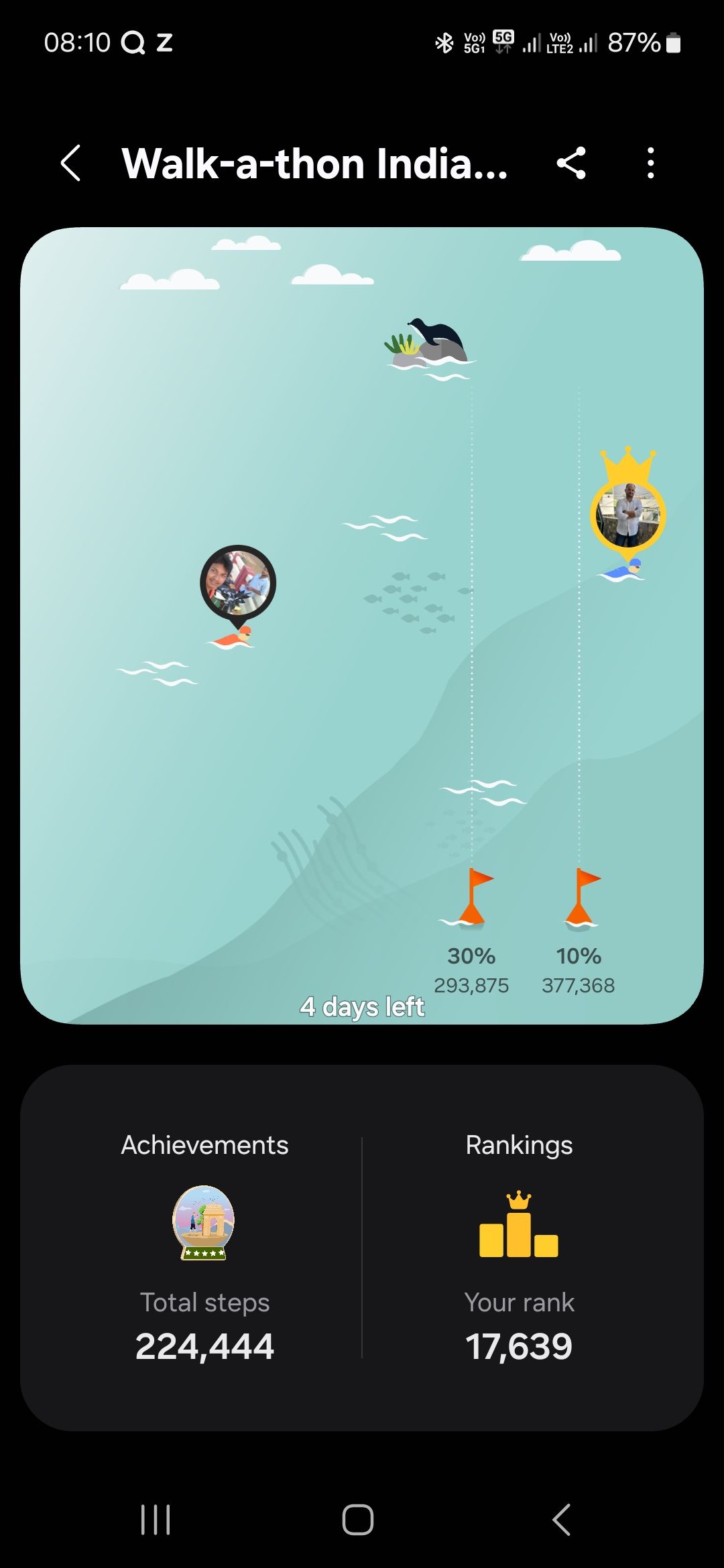Tap your own swimmer avatar marker
The height and width of the screenshot is (1568, 724).
click(x=238, y=583)
